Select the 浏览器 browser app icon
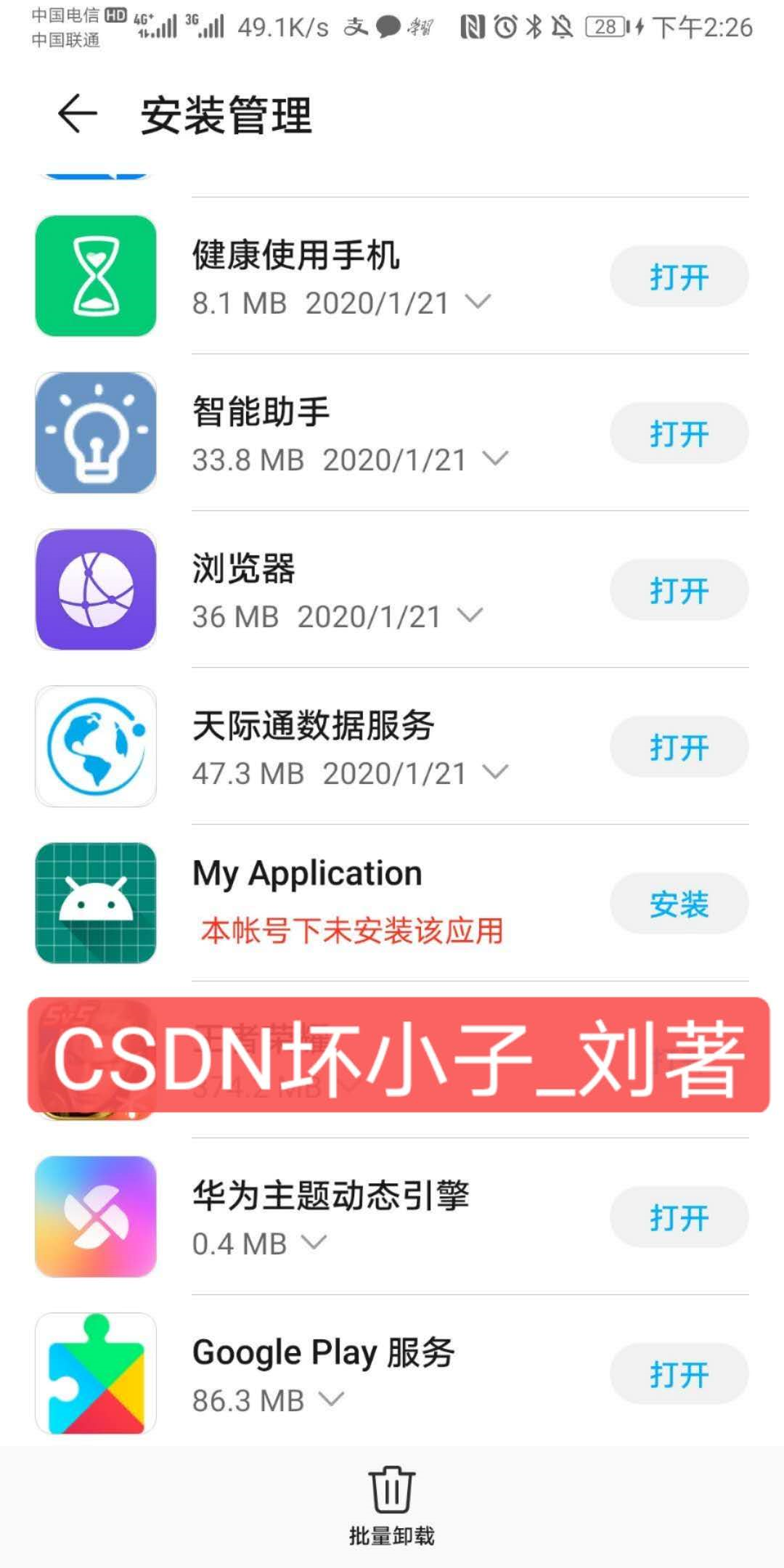 [x=95, y=588]
